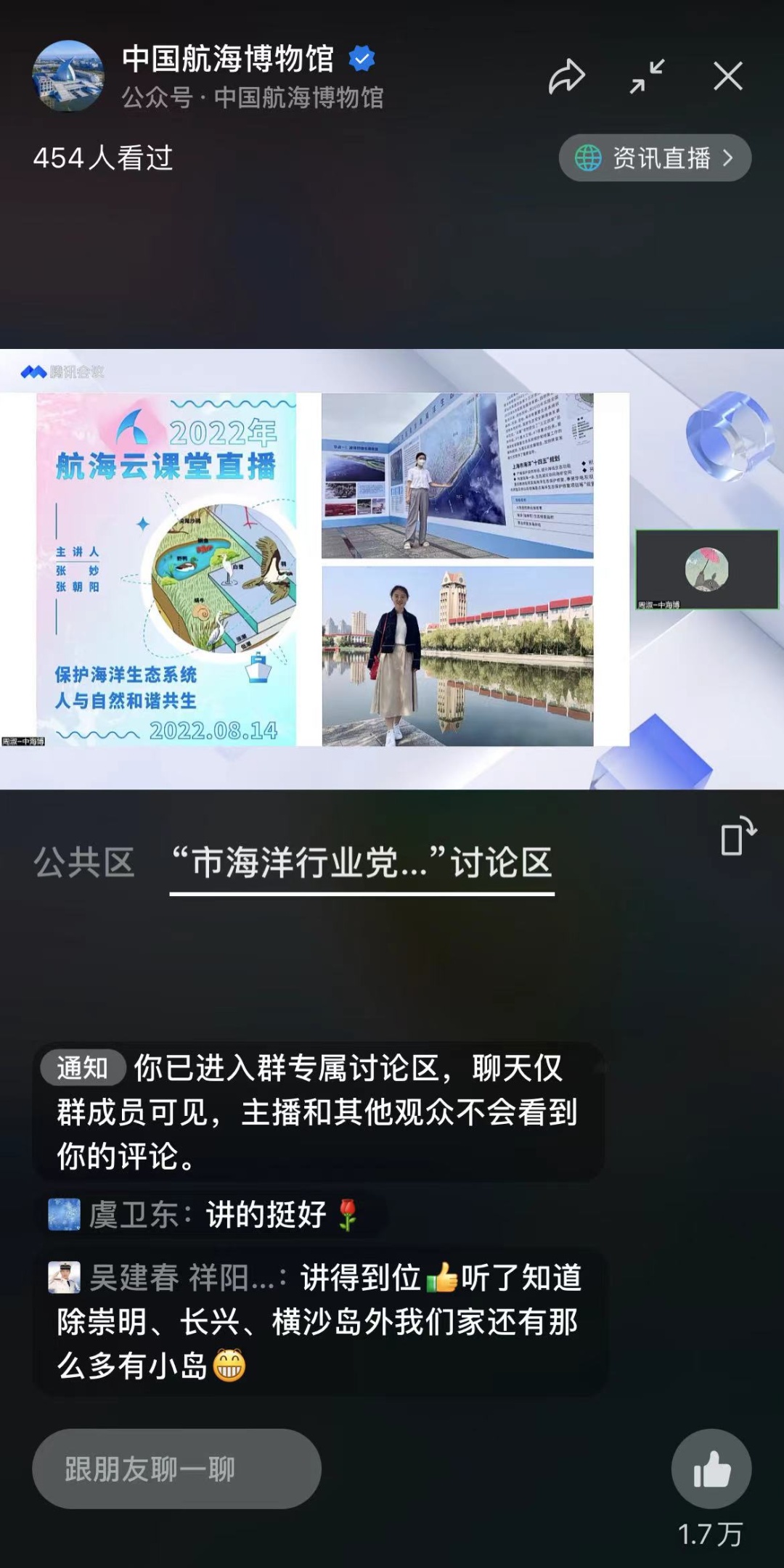The height and width of the screenshot is (1568, 784).
Task: Open the 资讯直播 category chip
Action: [x=654, y=158]
